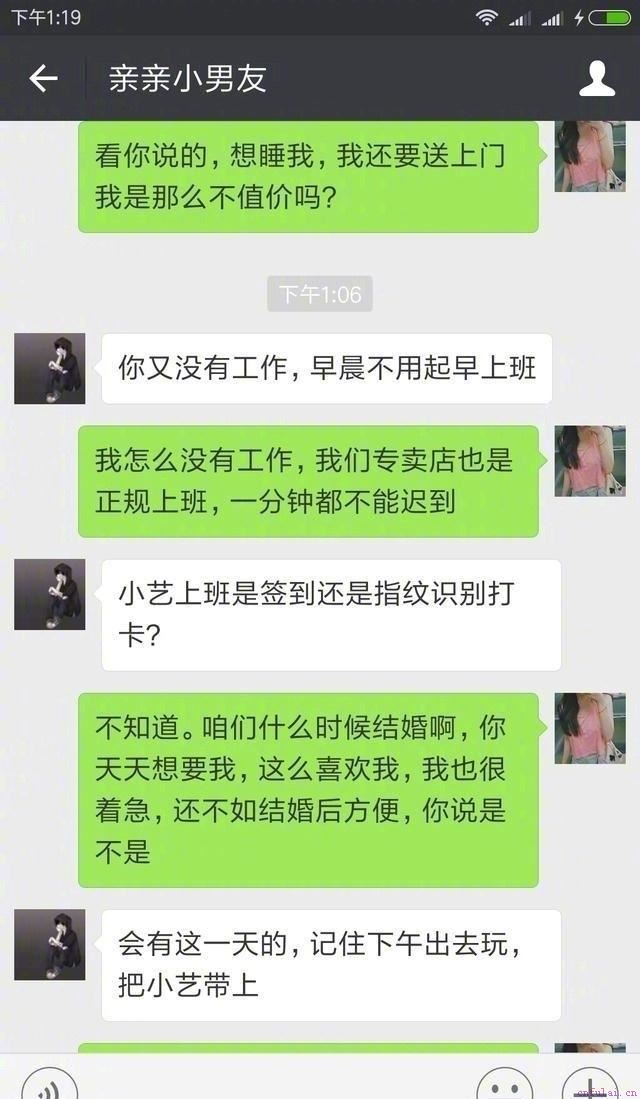Tap my avatar next to '我怎么没有工作' message
The width and height of the screenshot is (640, 1099).
click(590, 461)
